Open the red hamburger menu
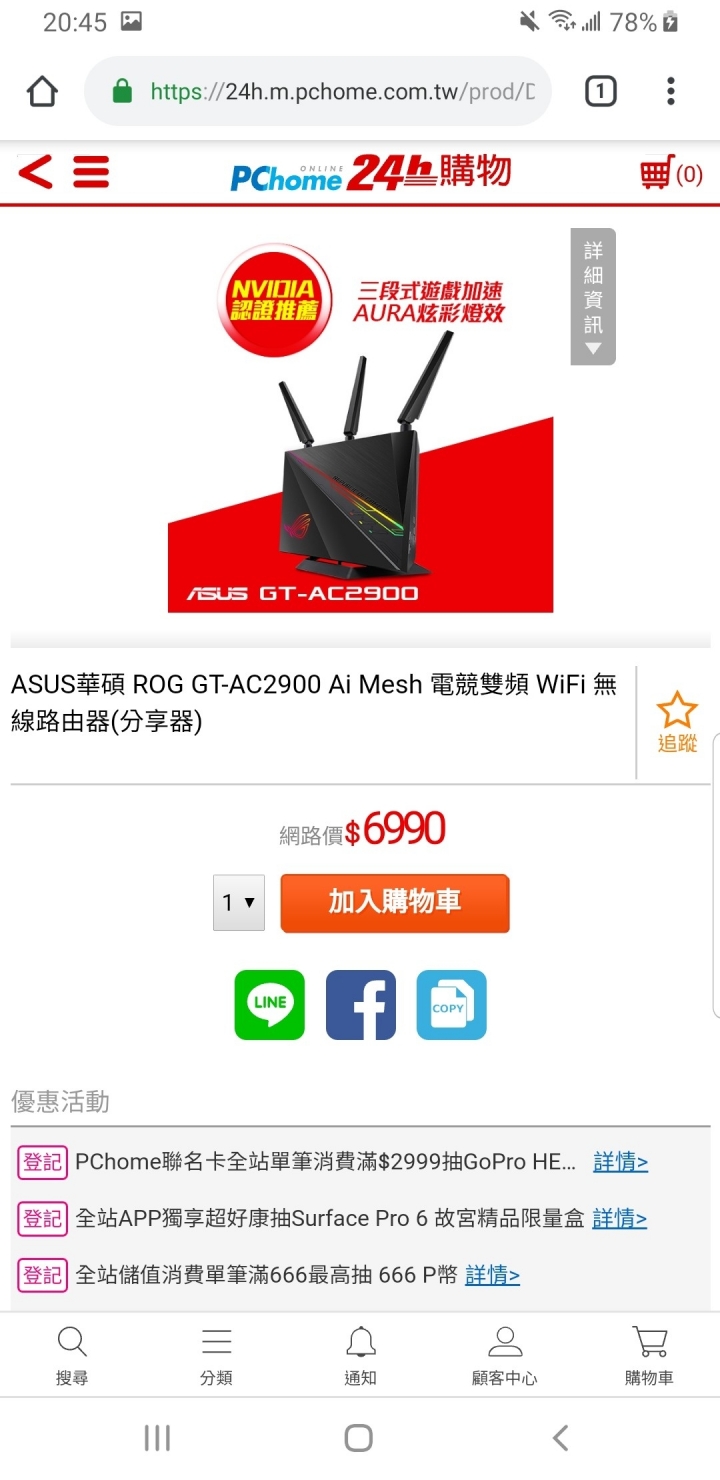The height and width of the screenshot is (1480, 720). (x=91, y=173)
